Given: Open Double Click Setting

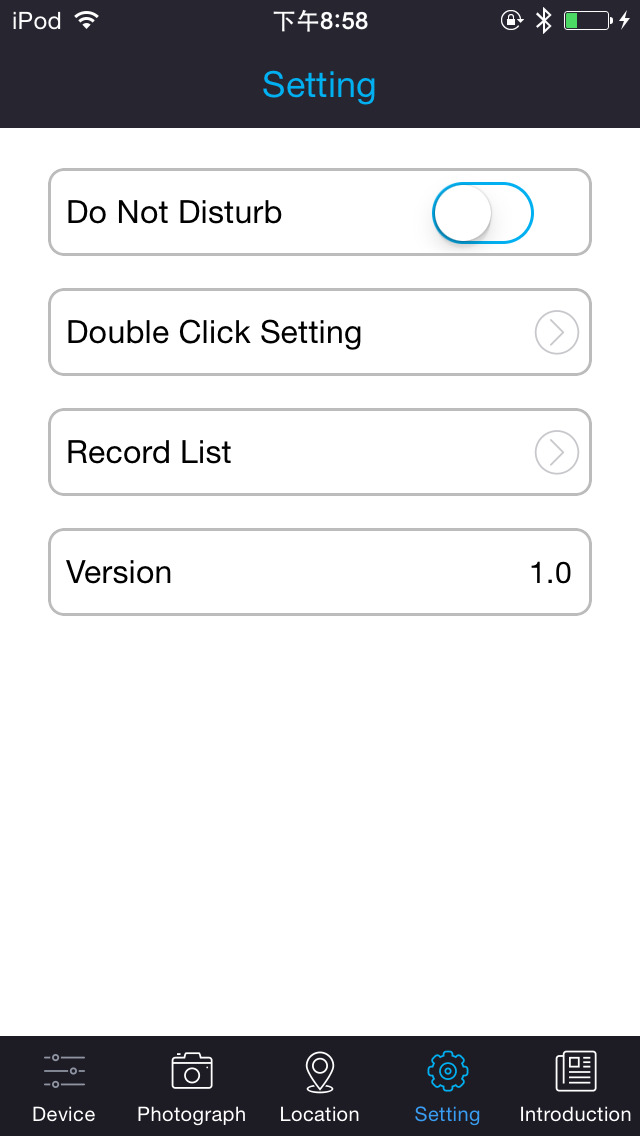Looking at the screenshot, I should point(320,332).
